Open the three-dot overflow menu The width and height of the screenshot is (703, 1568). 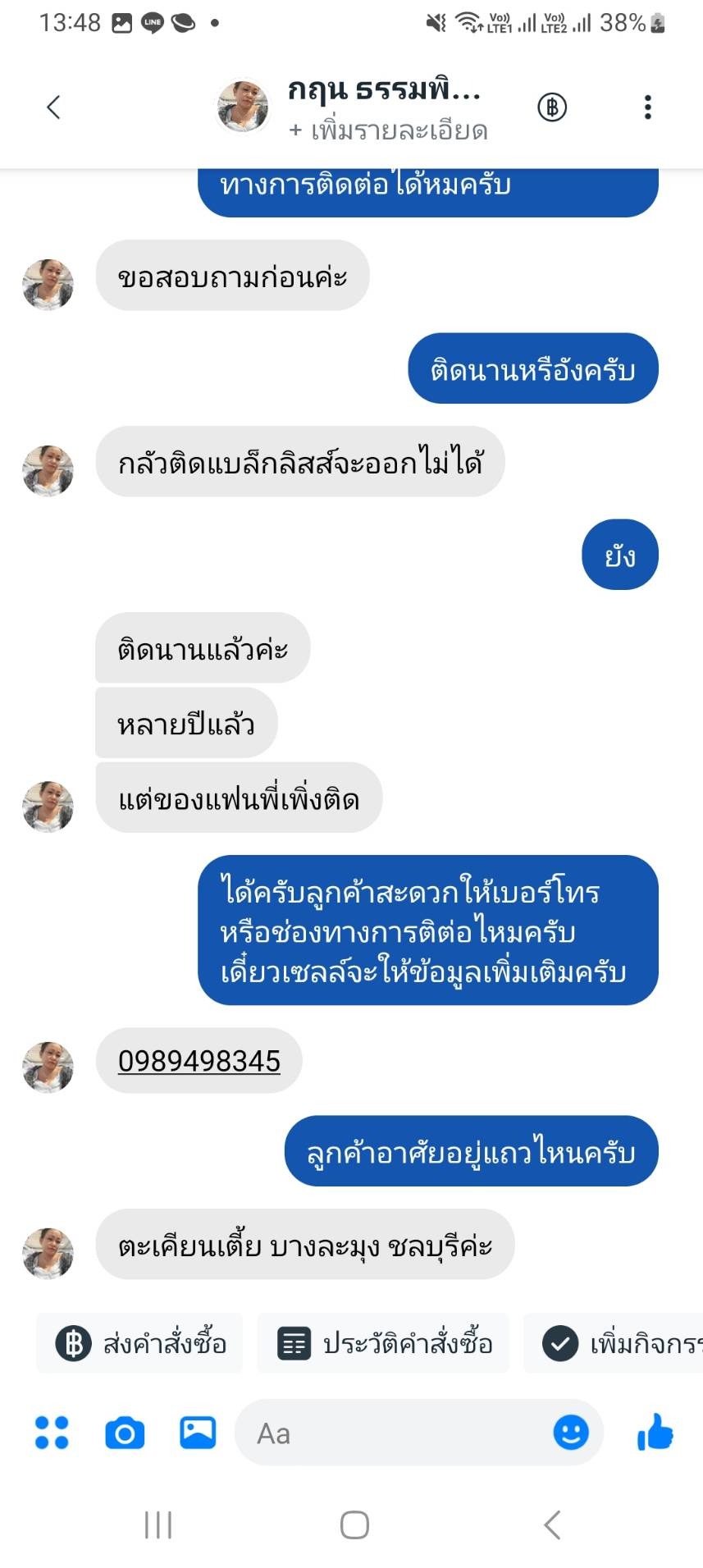[647, 107]
